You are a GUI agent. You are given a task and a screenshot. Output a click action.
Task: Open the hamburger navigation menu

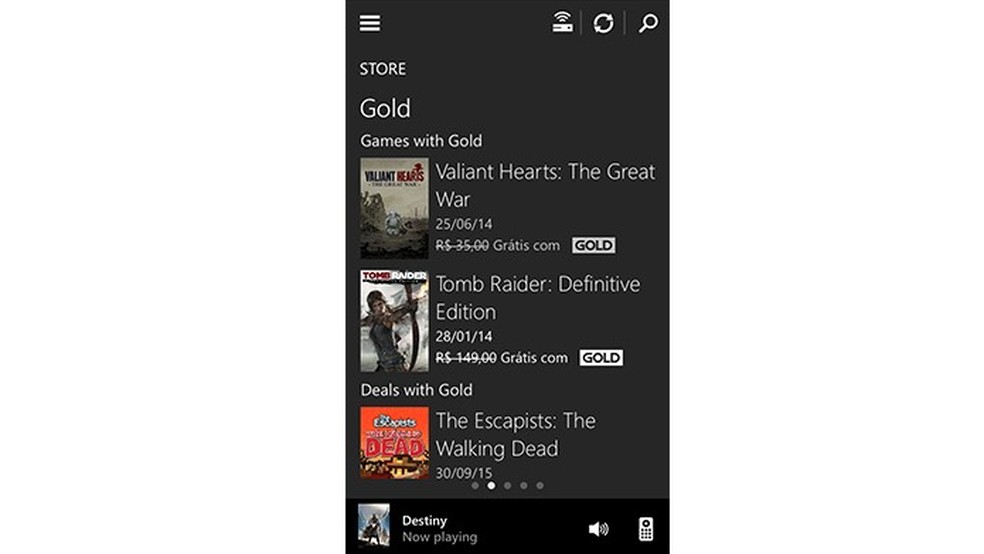point(370,23)
